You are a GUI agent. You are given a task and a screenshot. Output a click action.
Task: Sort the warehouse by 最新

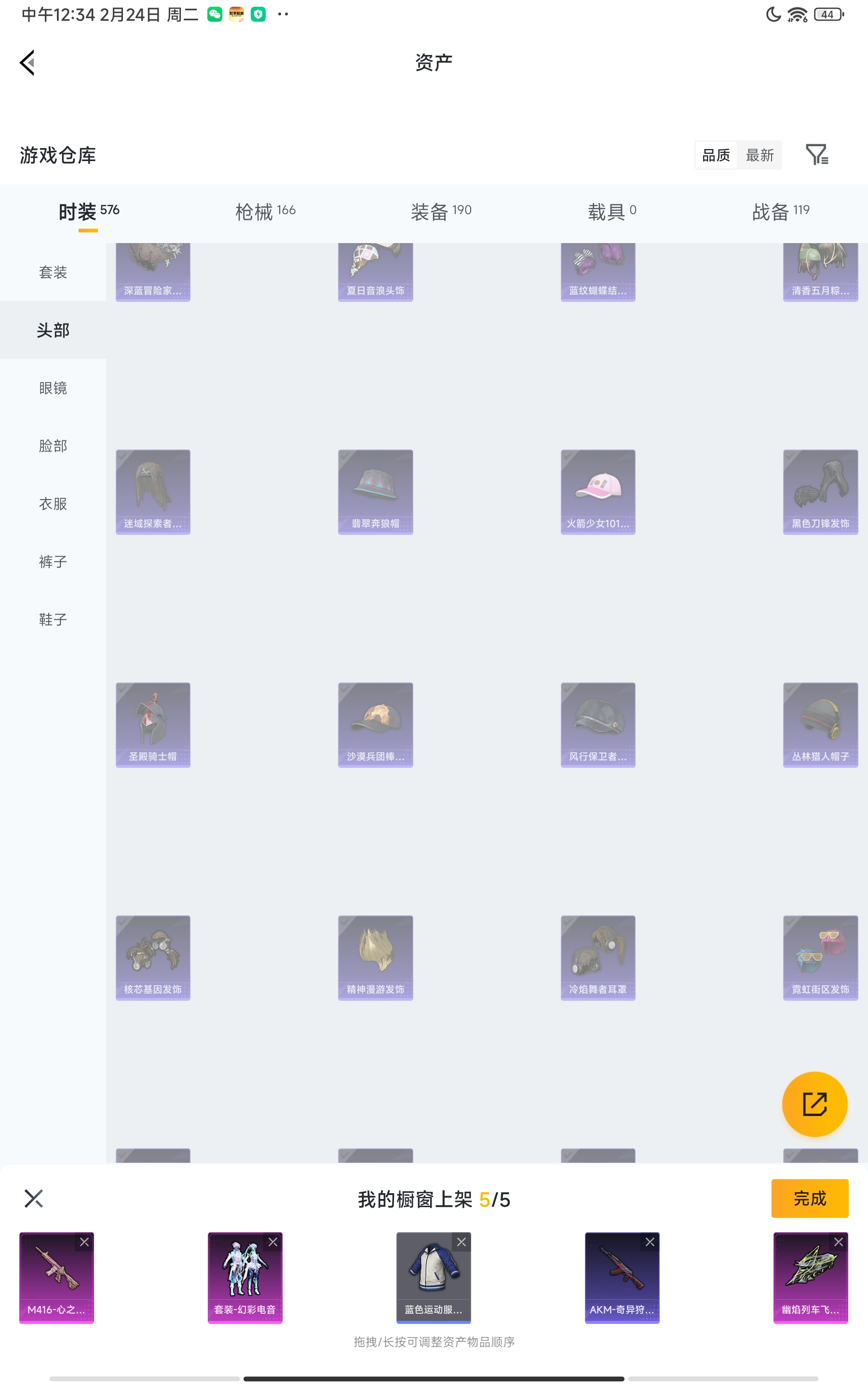click(x=759, y=155)
